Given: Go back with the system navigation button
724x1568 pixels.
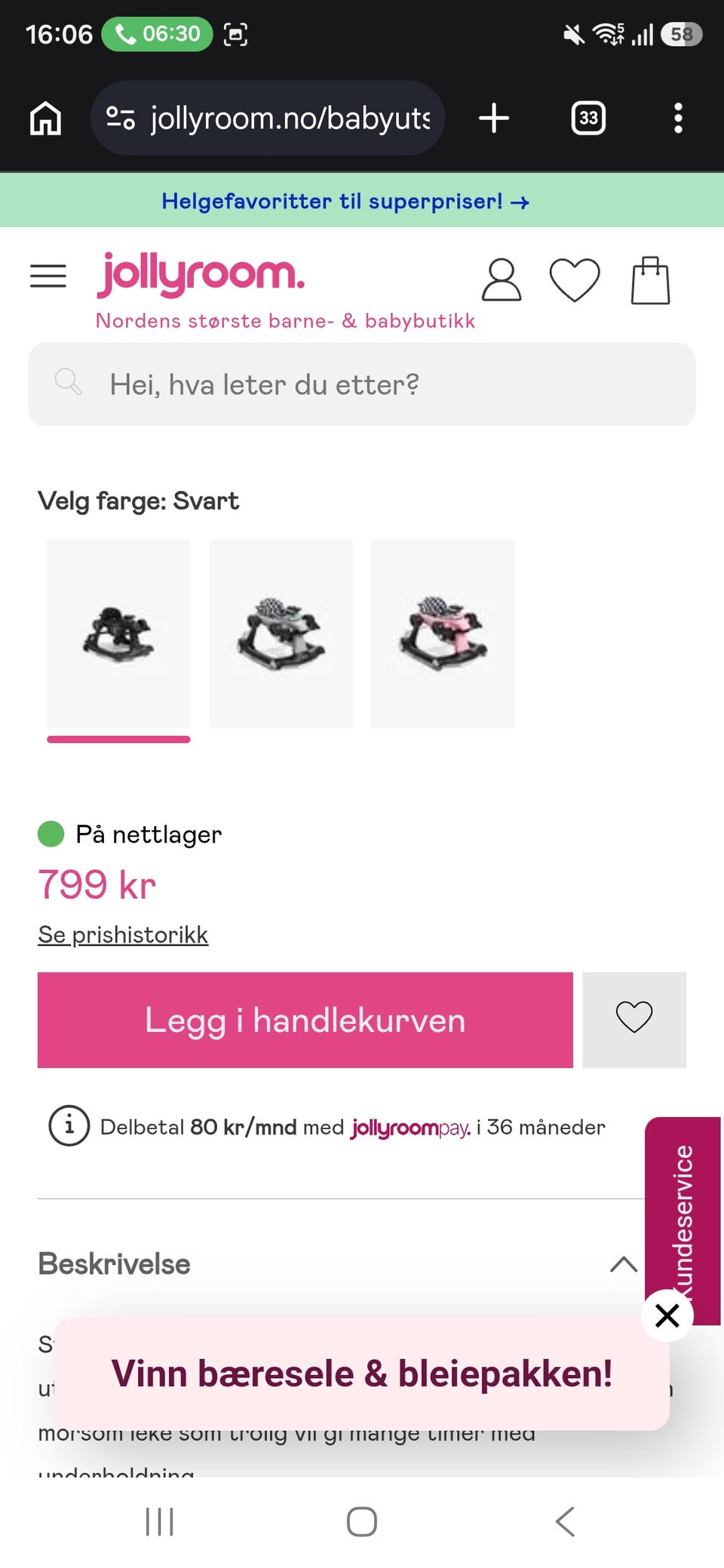Looking at the screenshot, I should pyautogui.click(x=565, y=1521).
